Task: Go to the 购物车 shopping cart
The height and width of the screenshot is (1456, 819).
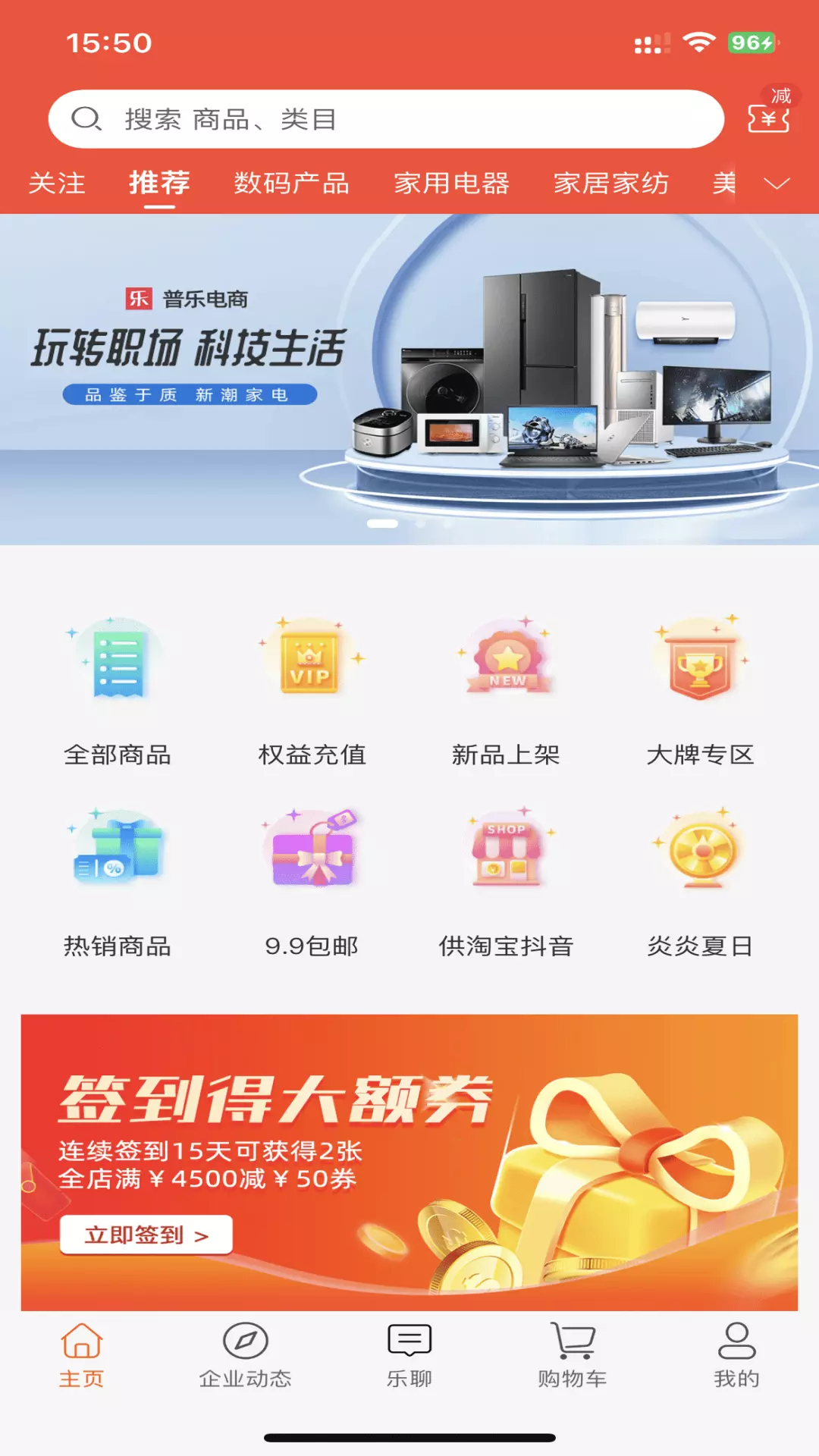Action: pyautogui.click(x=573, y=1355)
